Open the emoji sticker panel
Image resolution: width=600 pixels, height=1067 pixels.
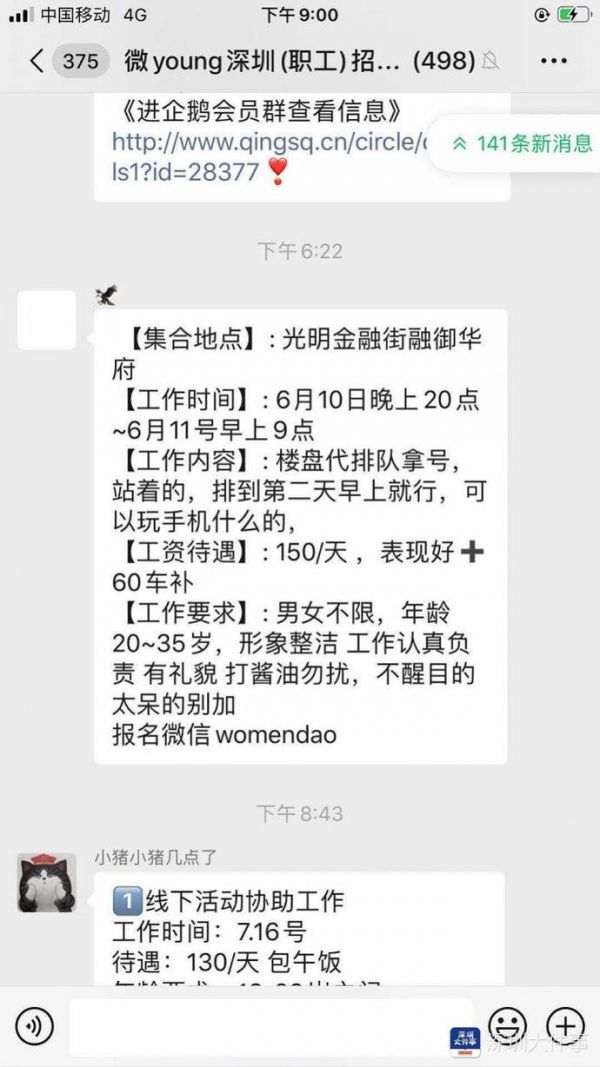tap(507, 1026)
